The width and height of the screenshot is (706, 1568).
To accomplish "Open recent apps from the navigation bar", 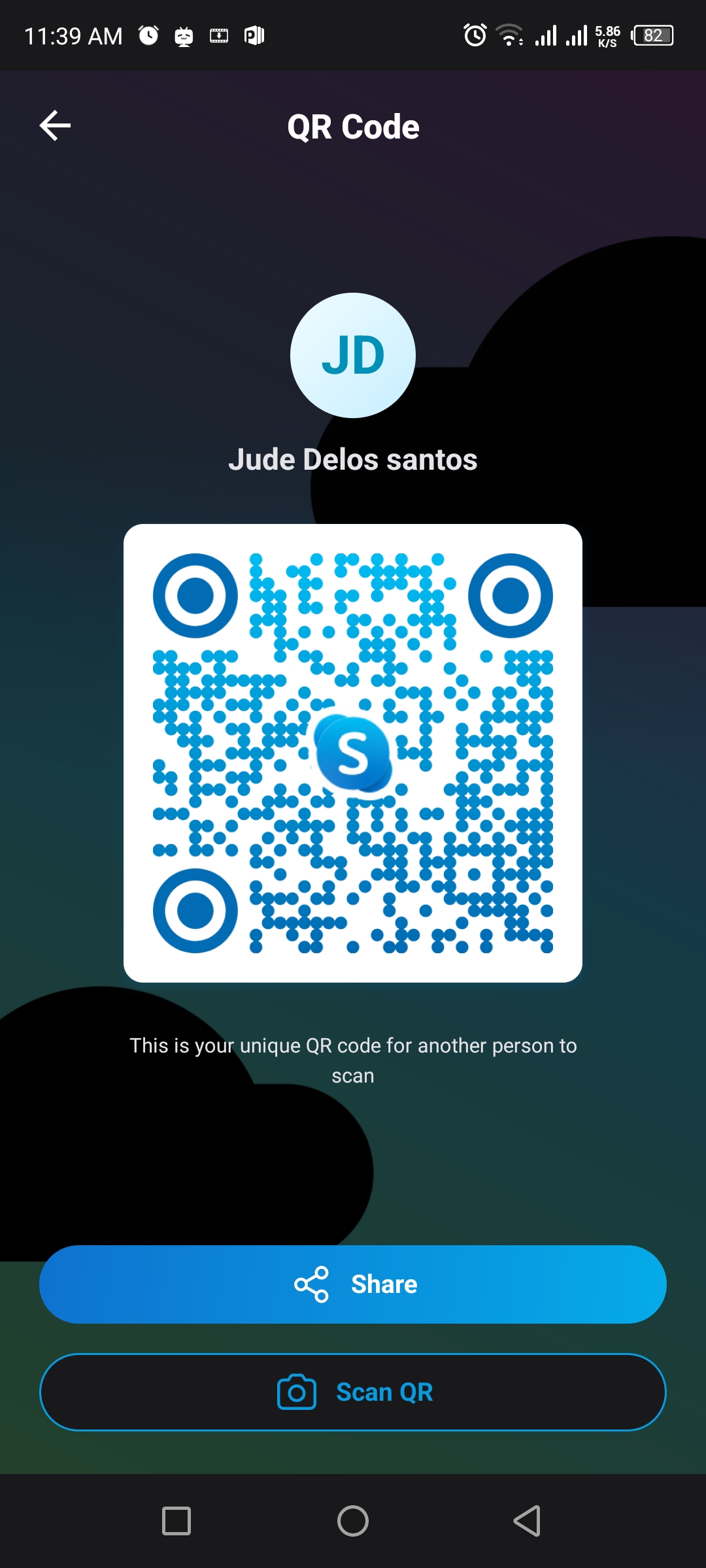I will point(176,1521).
